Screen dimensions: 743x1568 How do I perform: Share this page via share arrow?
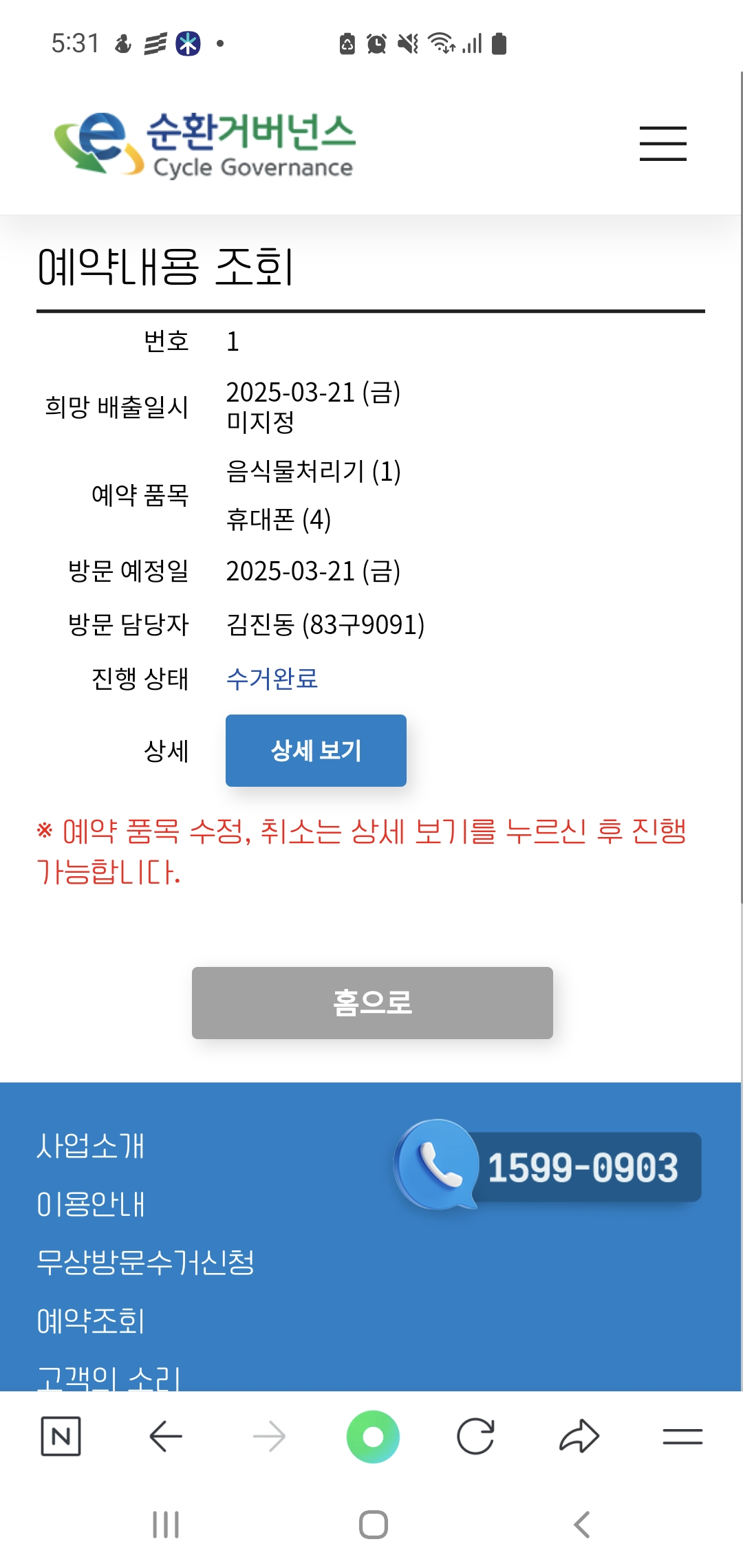tap(579, 1436)
